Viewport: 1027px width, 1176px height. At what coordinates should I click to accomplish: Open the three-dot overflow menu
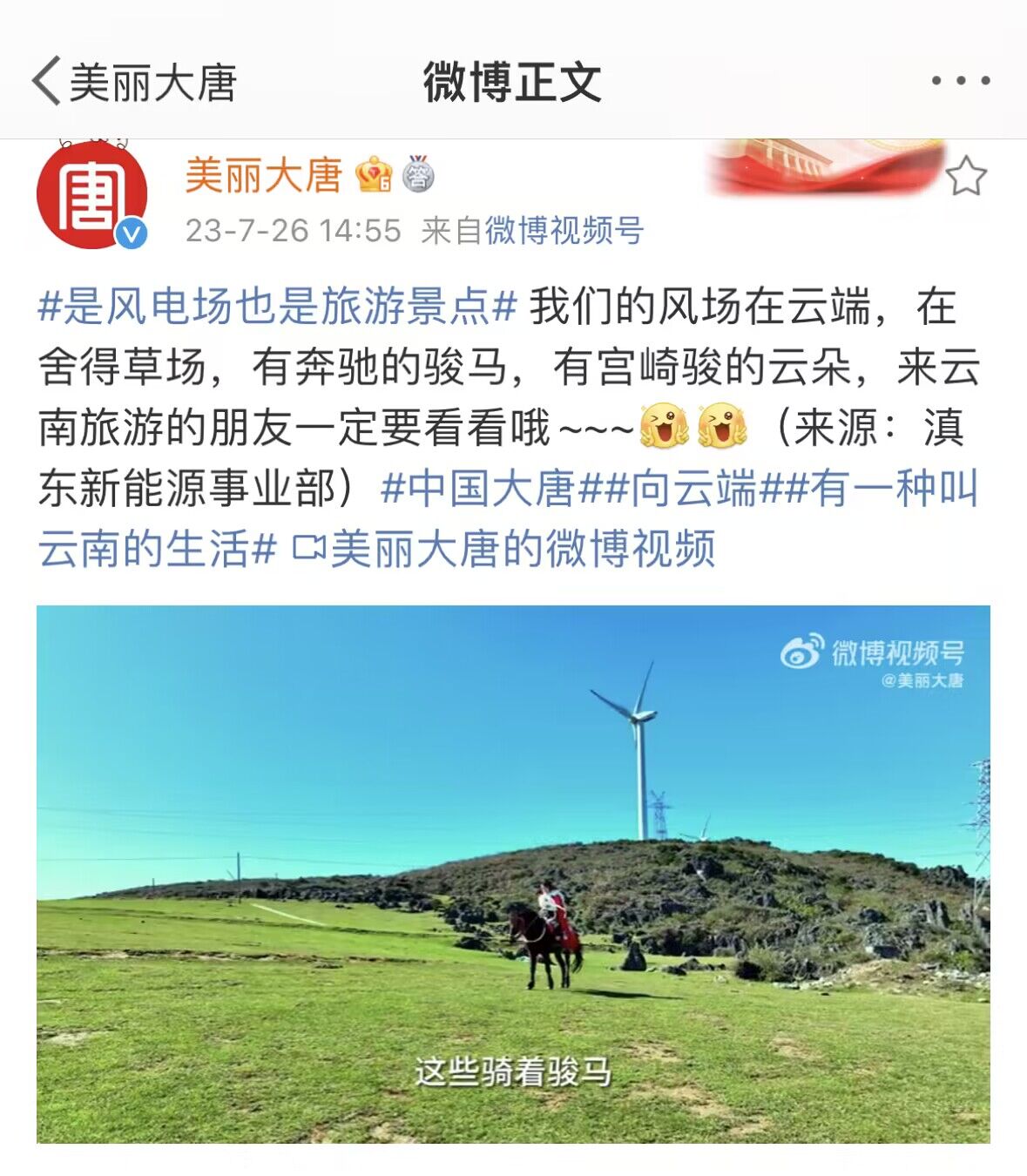pyautogui.click(x=960, y=81)
